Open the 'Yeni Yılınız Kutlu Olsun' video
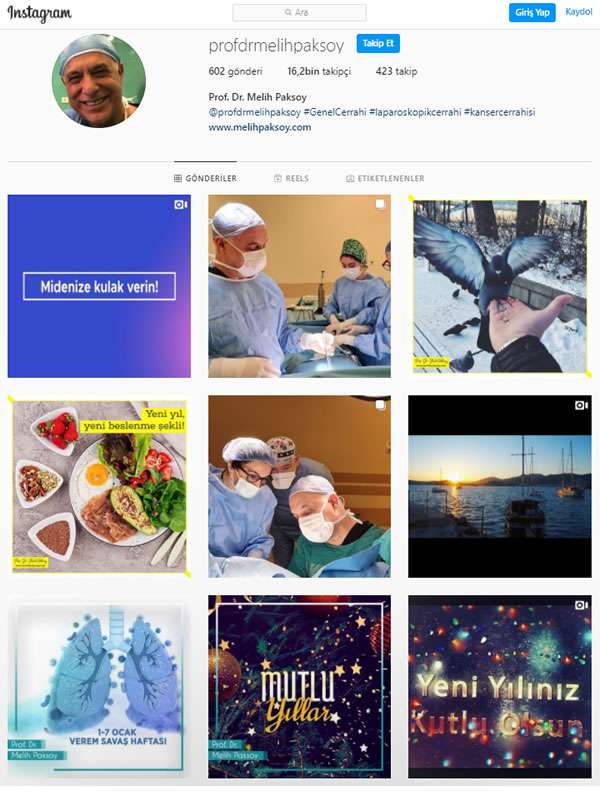Screen dimensions: 600x793 [x=499, y=686]
